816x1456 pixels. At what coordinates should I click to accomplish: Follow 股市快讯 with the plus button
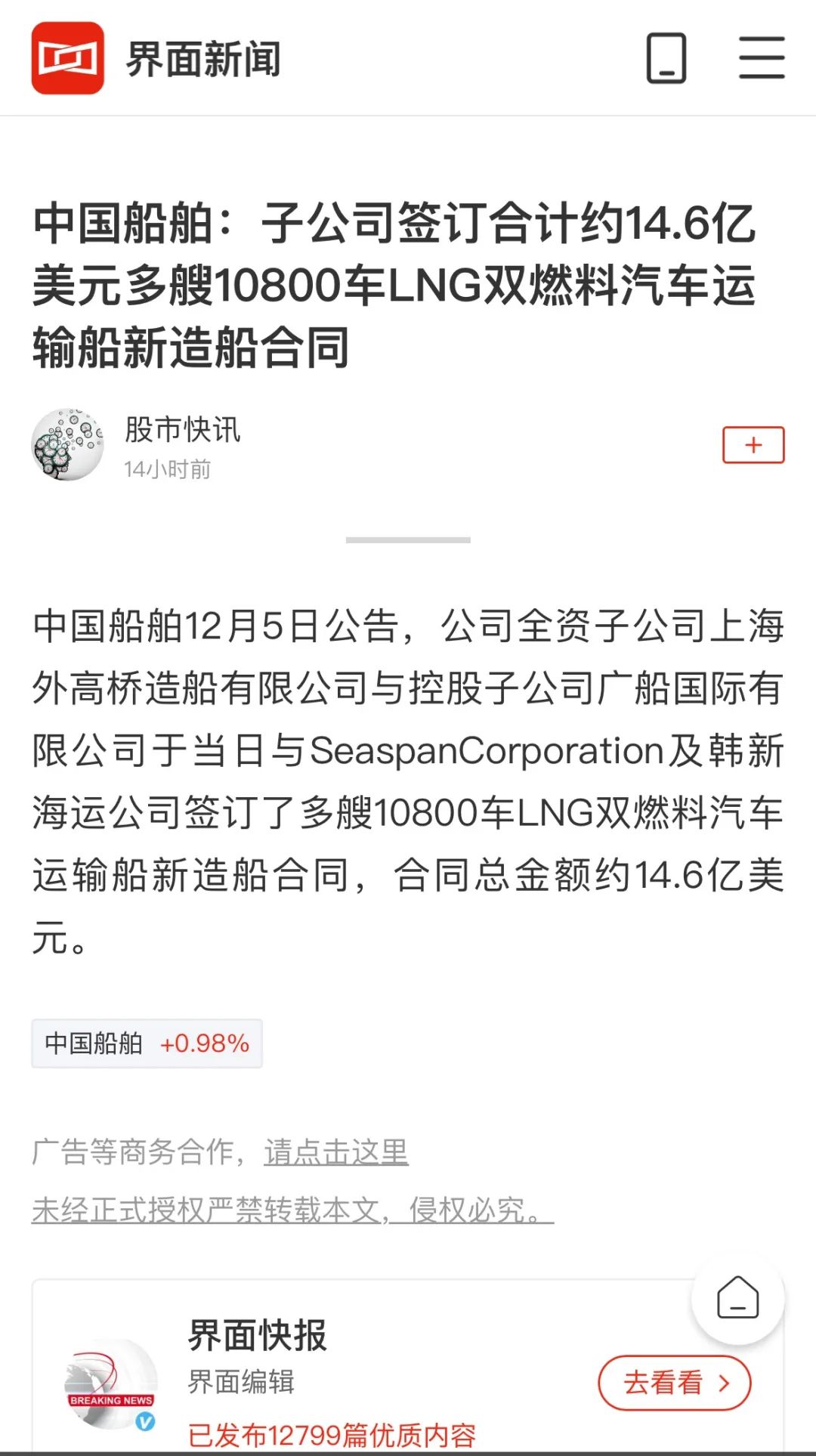[x=753, y=445]
